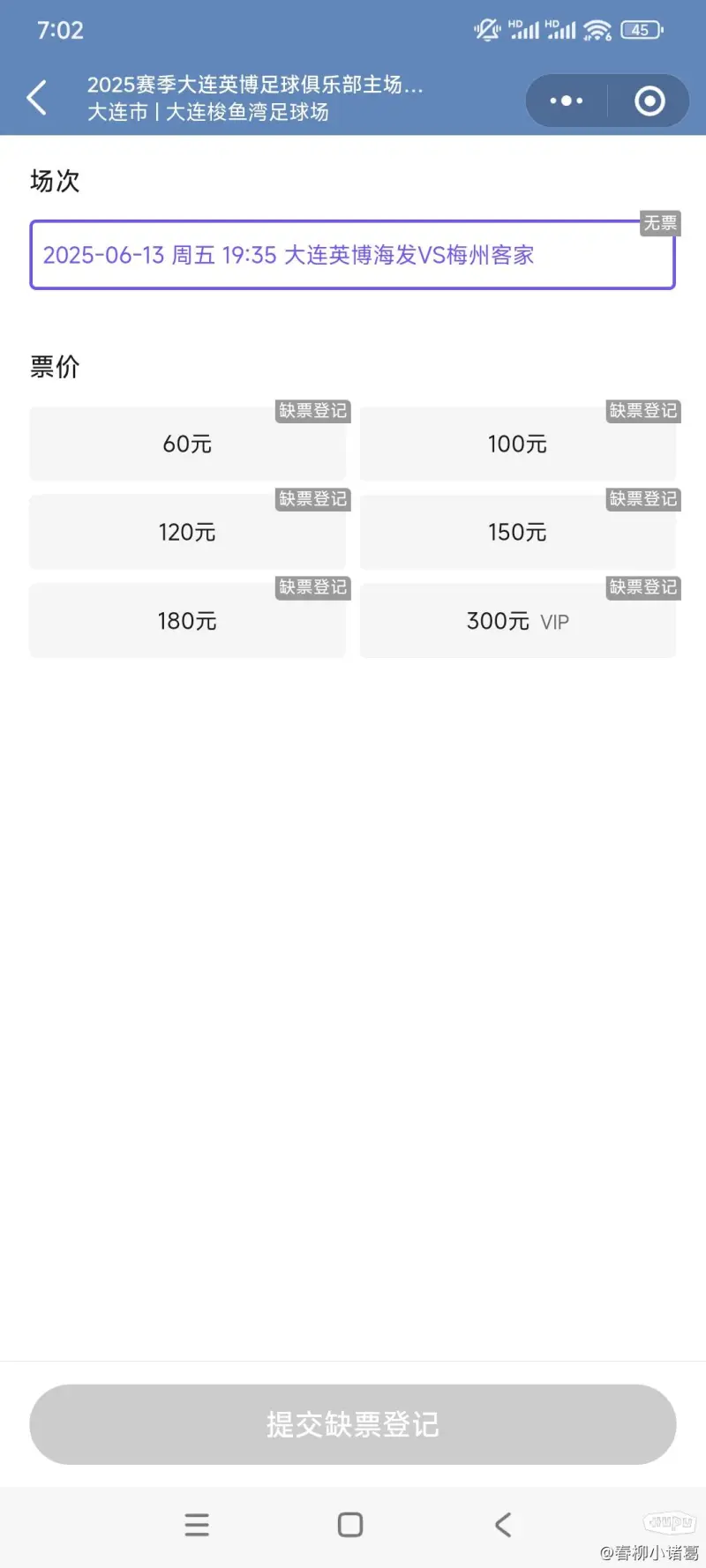The image size is (706, 1568).
Task: Open recent apps from navigation bar
Action: pyautogui.click(x=197, y=1525)
